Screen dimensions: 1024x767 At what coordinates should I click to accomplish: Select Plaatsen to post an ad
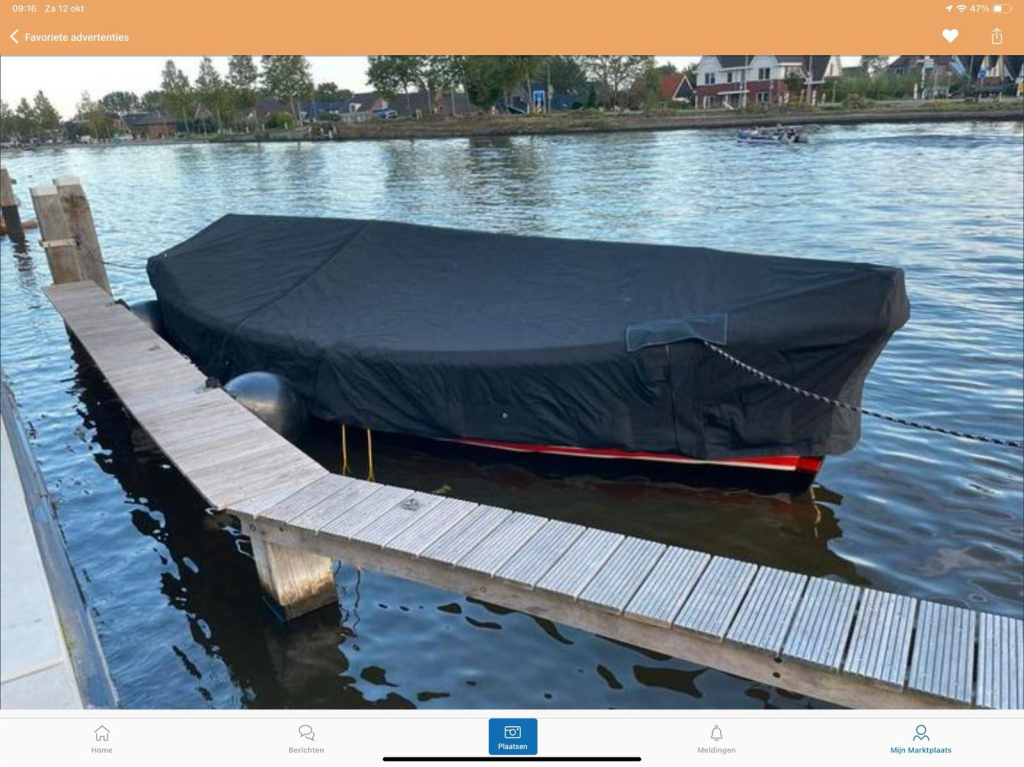pos(513,737)
